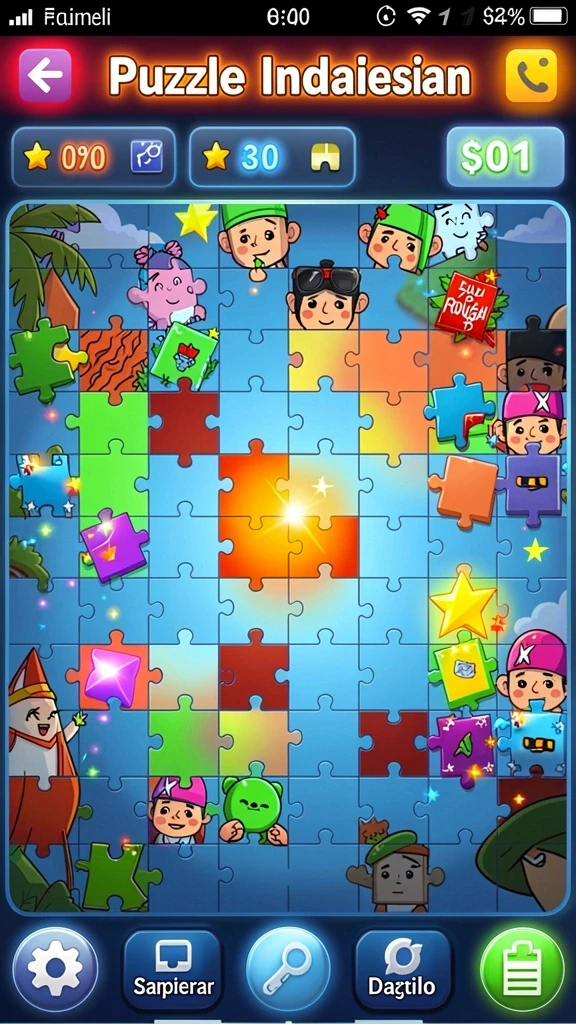Tap the yellow phone icon button
The height and width of the screenshot is (1024, 576).
[x=531, y=75]
